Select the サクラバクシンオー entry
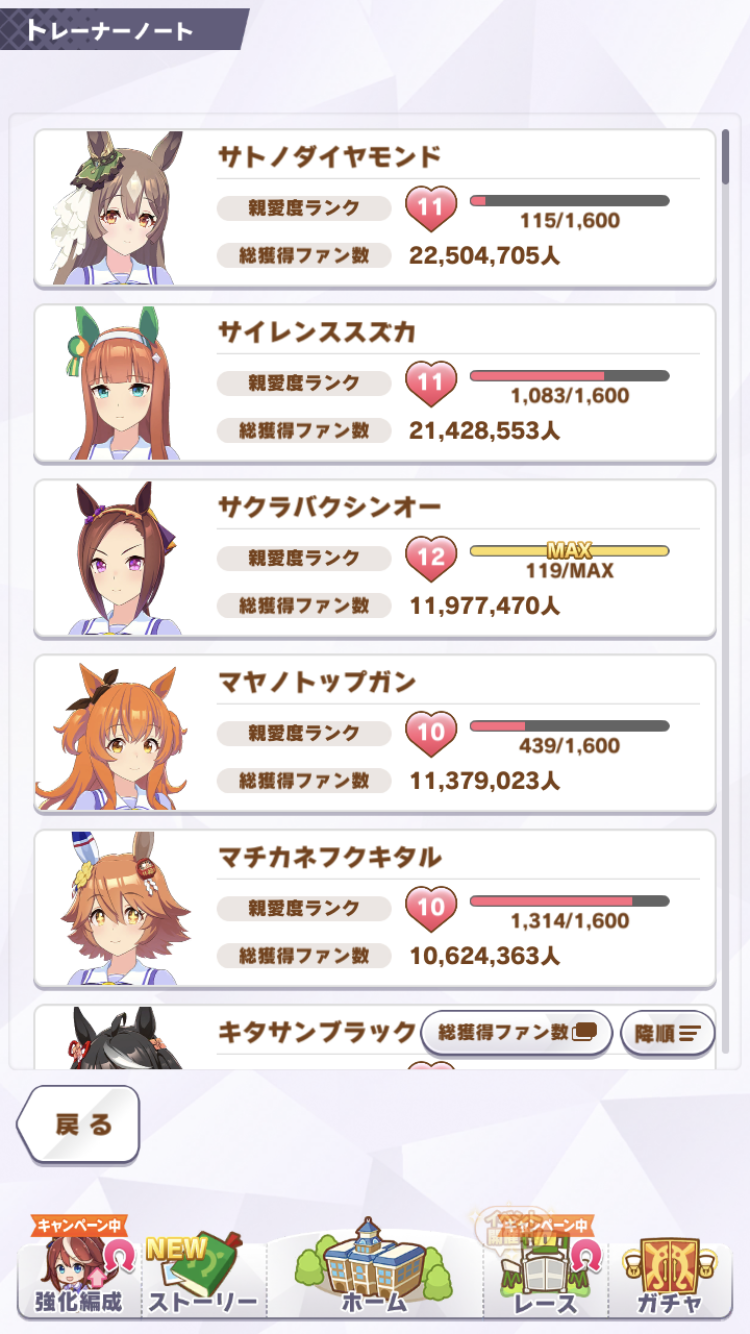The image size is (750, 1334). tap(375, 558)
